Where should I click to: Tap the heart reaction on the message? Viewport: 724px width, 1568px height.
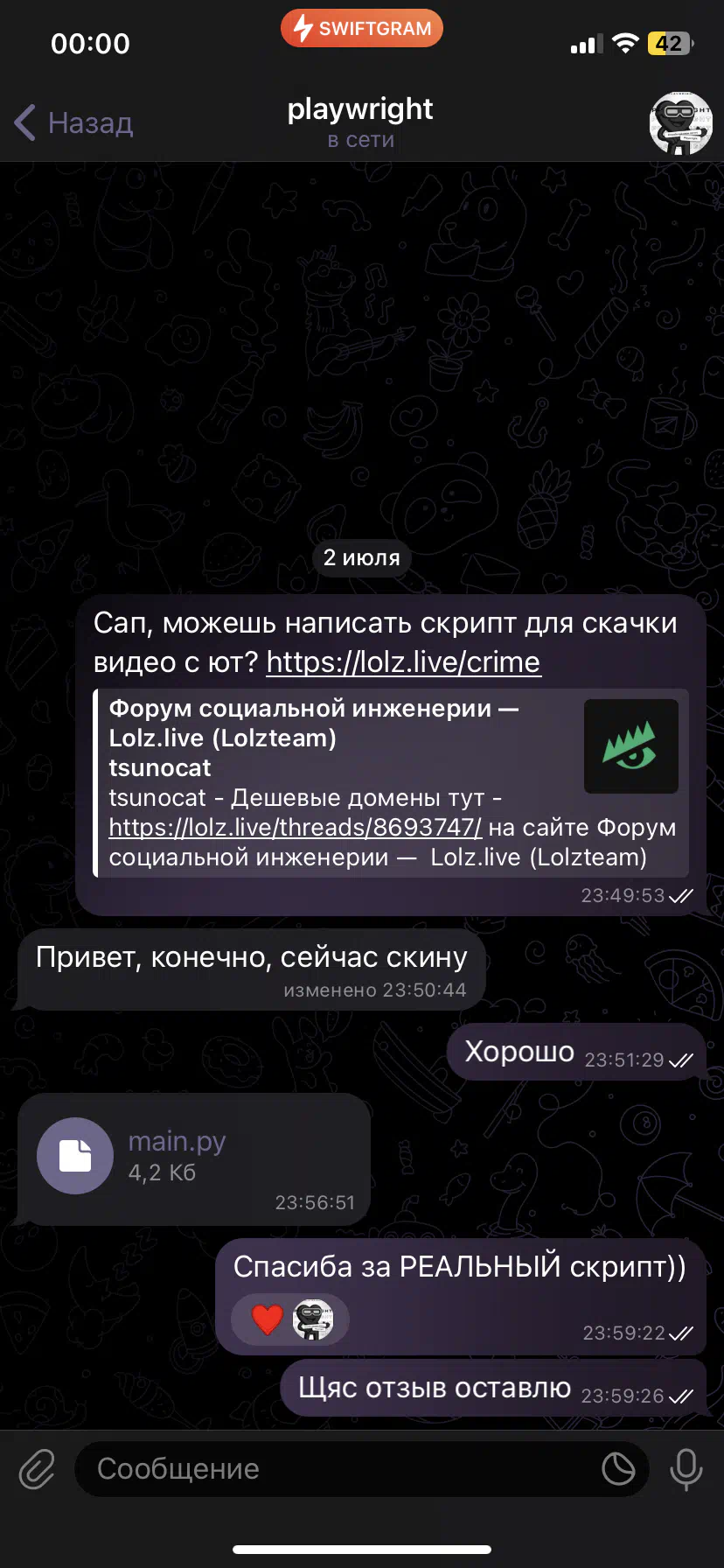click(x=268, y=1319)
